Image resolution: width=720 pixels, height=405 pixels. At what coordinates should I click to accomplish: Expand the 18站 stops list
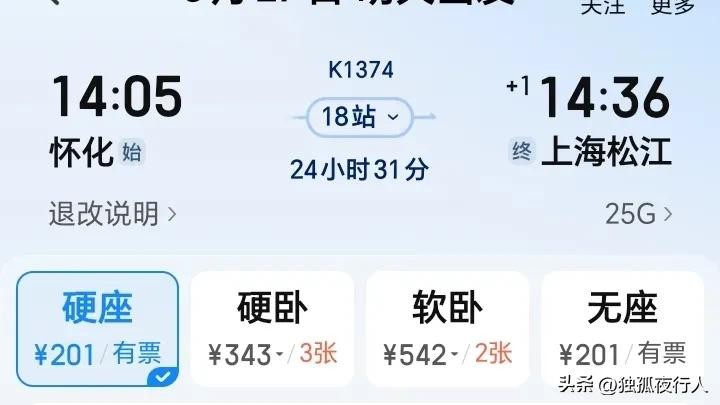click(x=361, y=117)
